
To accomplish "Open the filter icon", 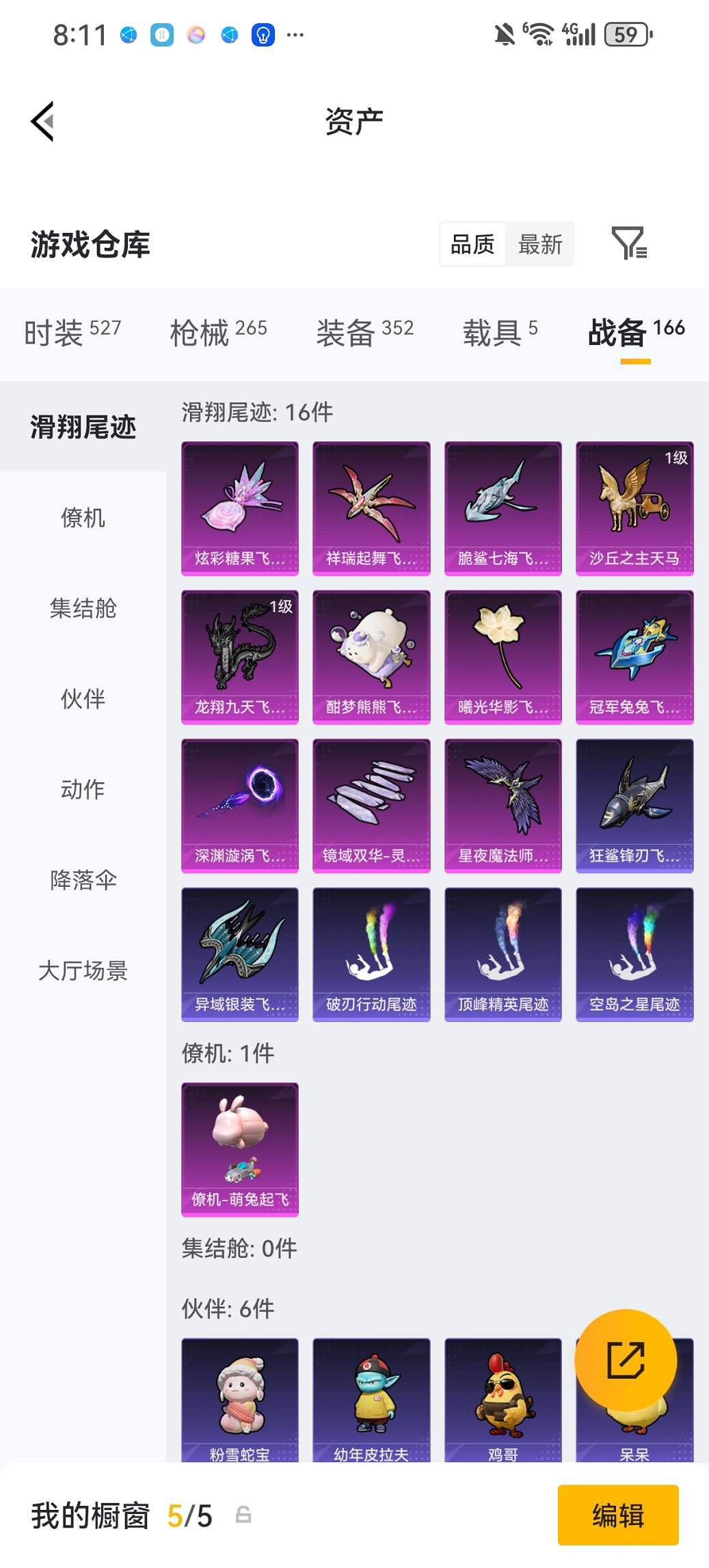I will click(x=628, y=244).
